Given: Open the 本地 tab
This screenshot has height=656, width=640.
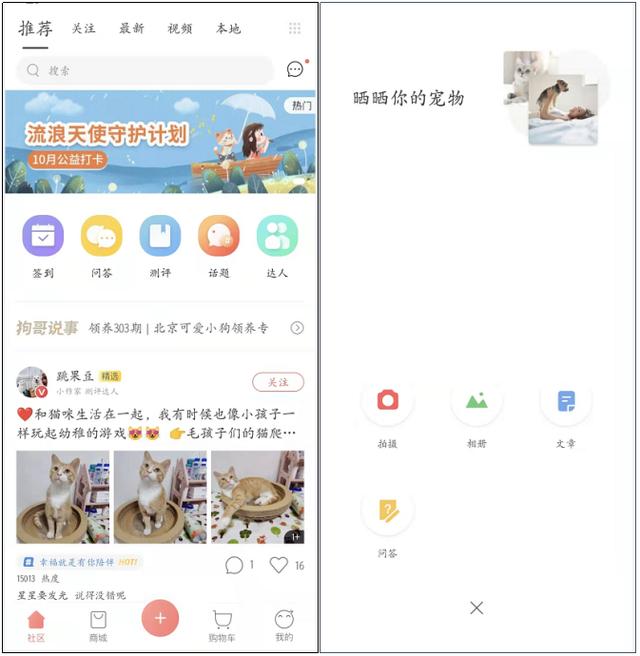Looking at the screenshot, I should tap(228, 29).
